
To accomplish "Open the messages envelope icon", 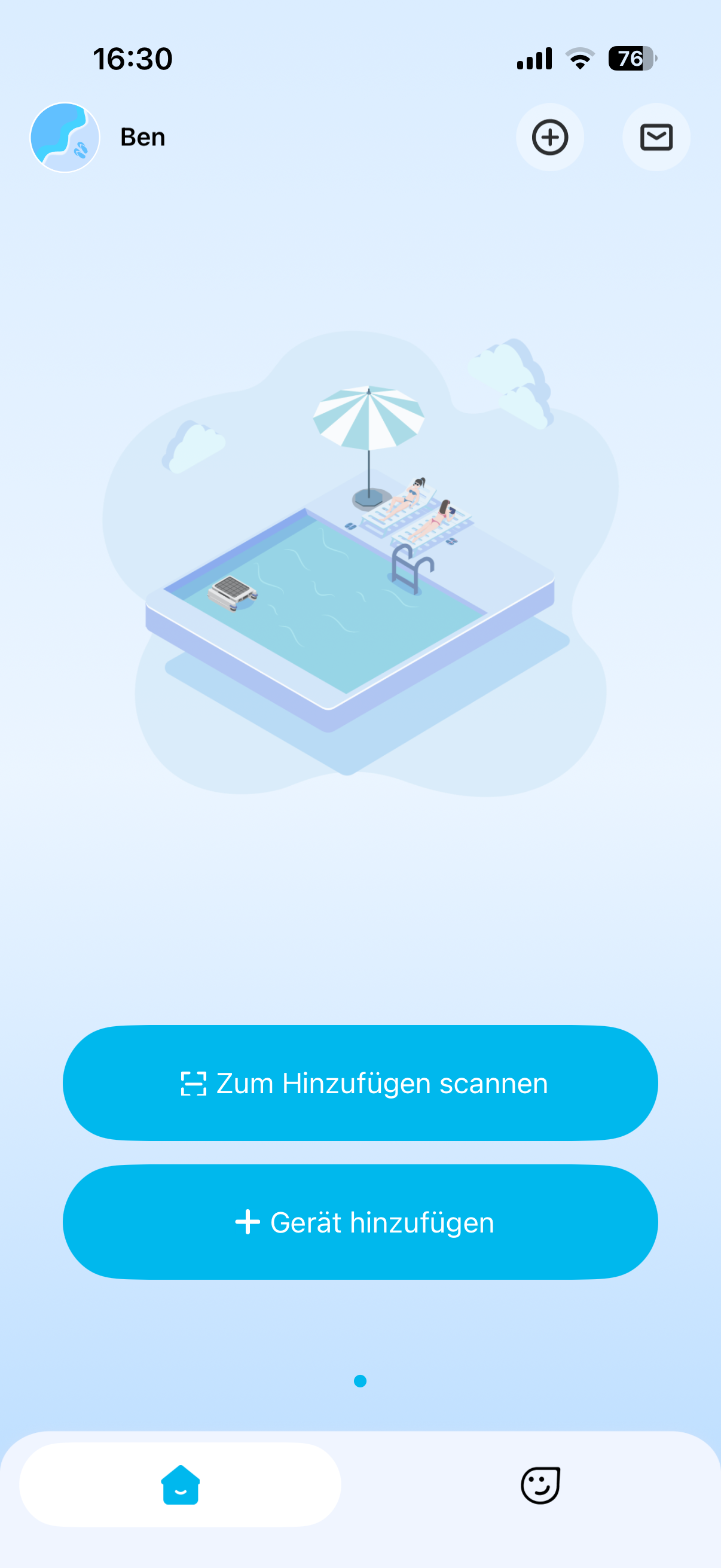I will tap(656, 137).
